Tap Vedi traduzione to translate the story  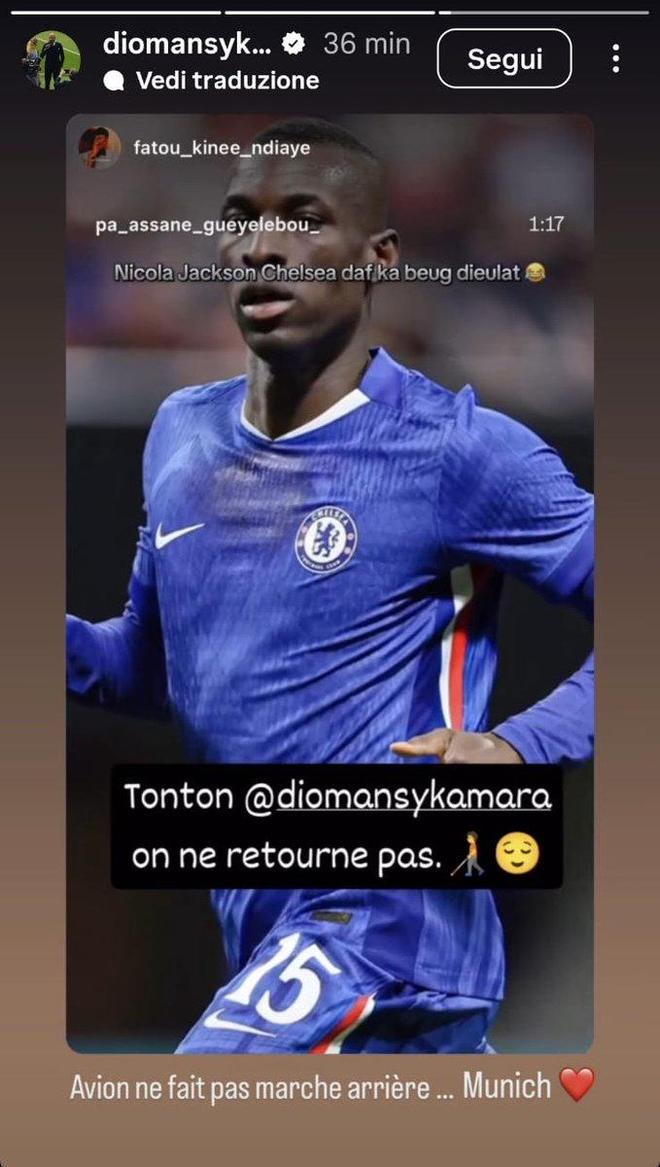coord(226,80)
